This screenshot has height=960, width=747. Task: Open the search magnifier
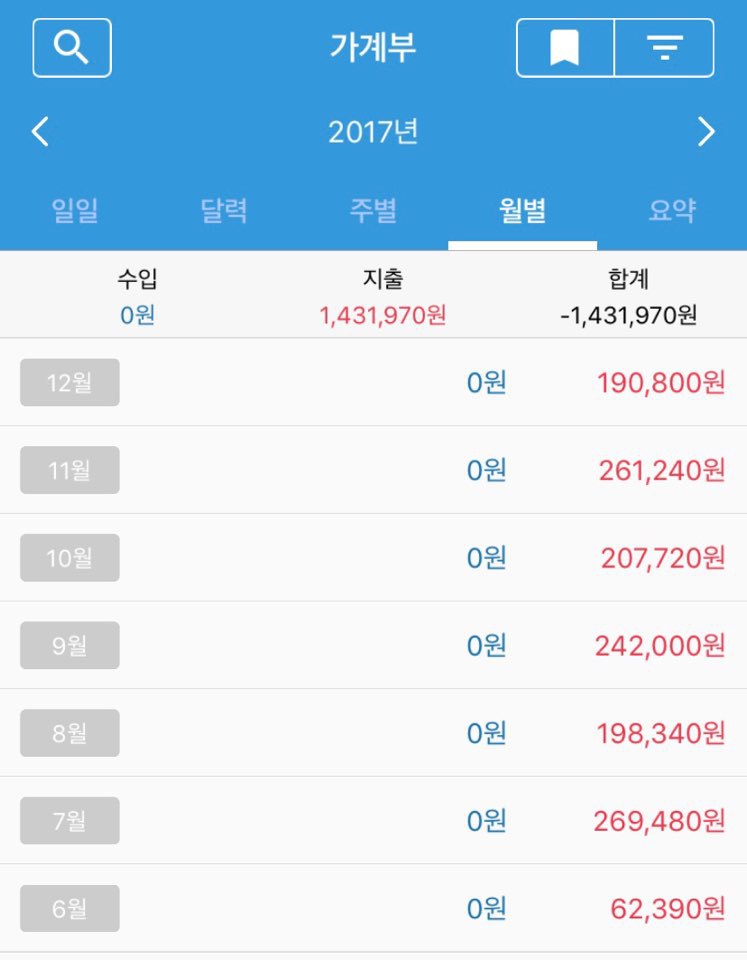(x=72, y=47)
